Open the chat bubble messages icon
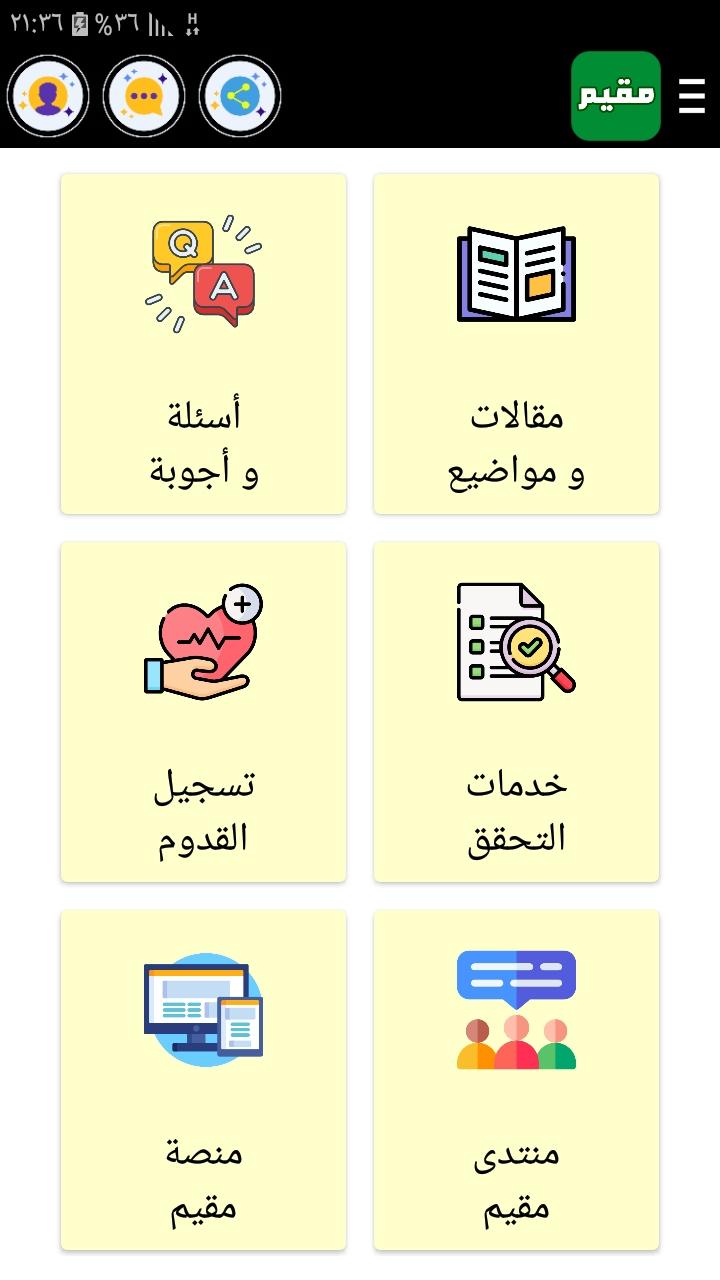Viewport: 720px width, 1280px height. [x=144, y=96]
